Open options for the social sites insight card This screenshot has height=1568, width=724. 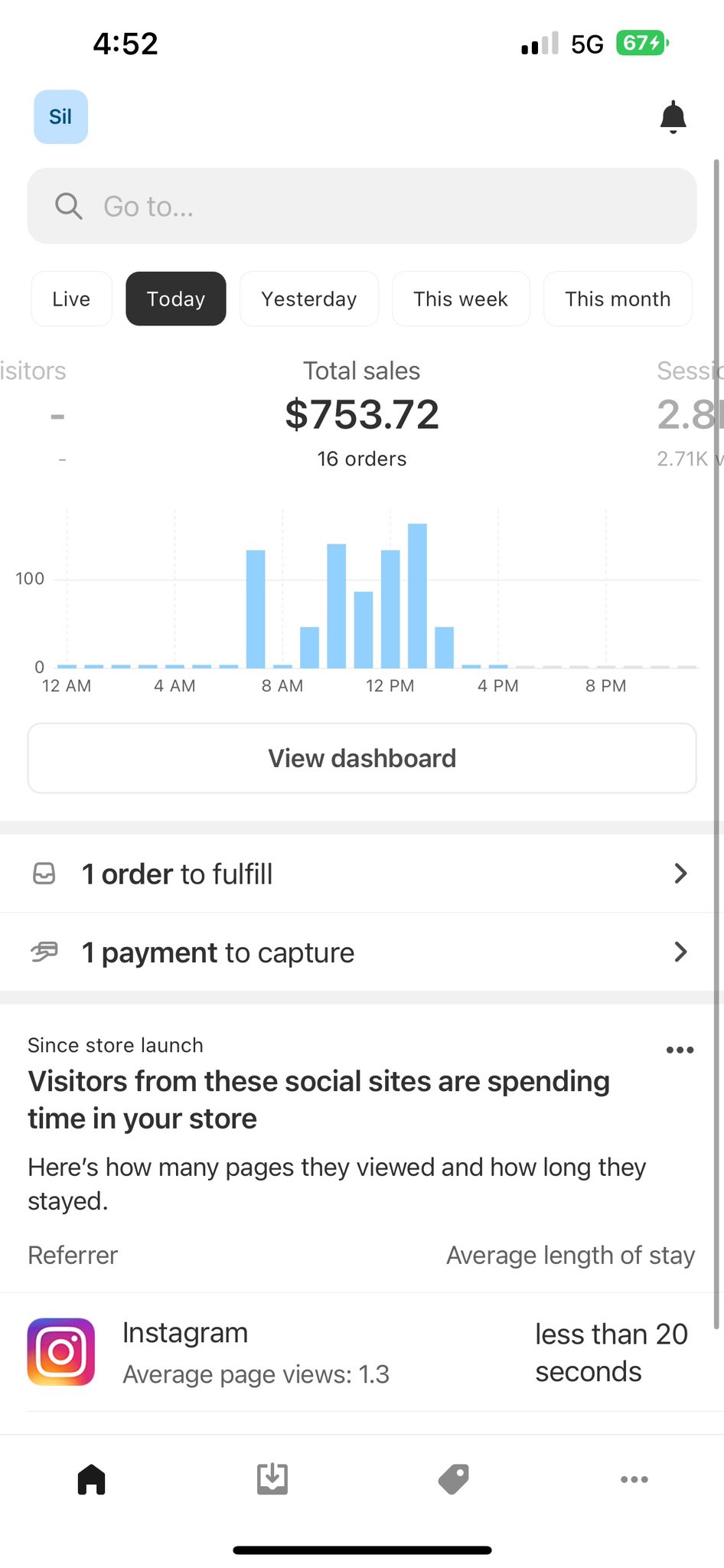pos(680,1050)
